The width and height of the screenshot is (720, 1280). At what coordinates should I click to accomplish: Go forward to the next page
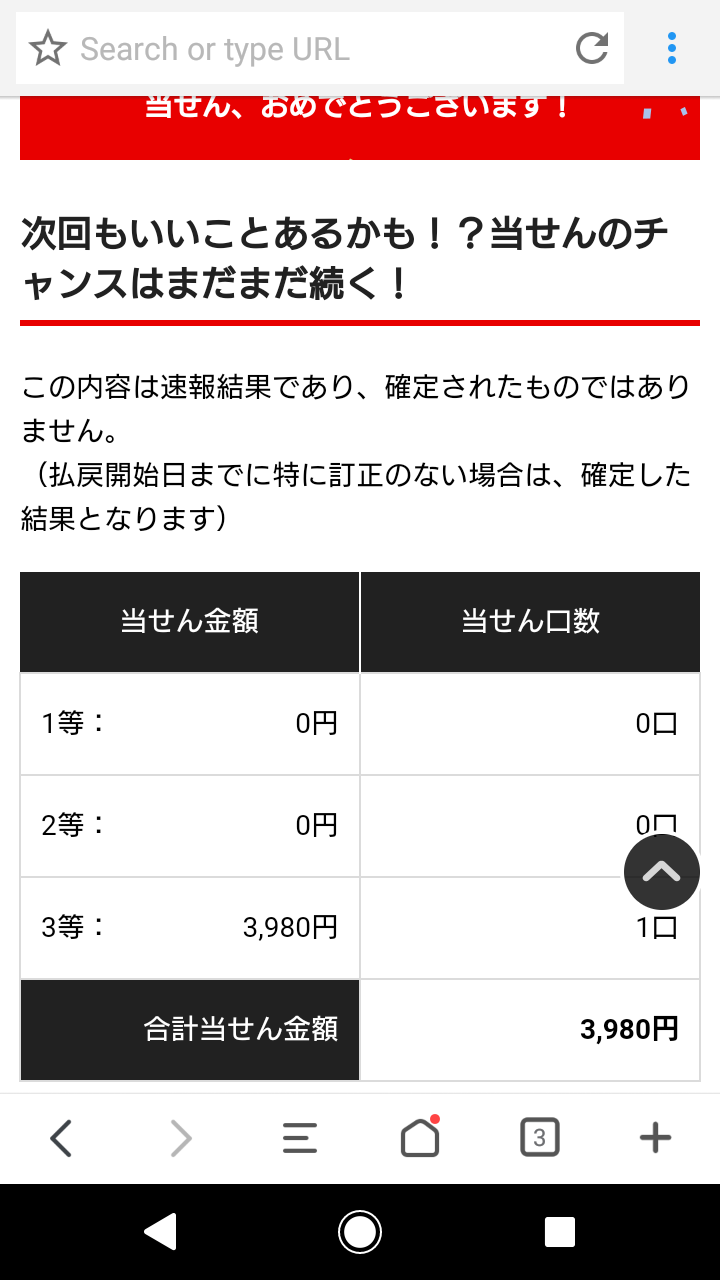pos(180,1138)
